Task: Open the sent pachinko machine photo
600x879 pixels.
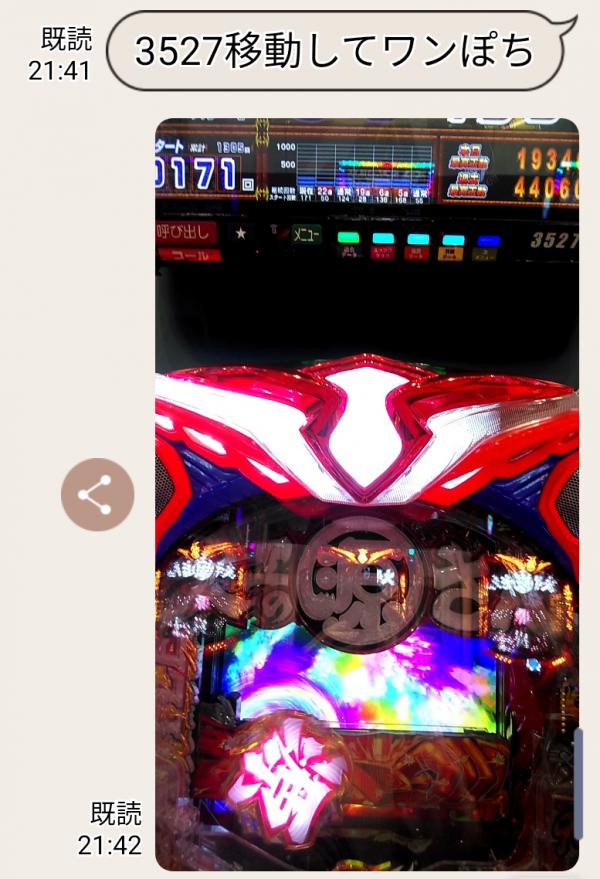Action: click(x=367, y=495)
